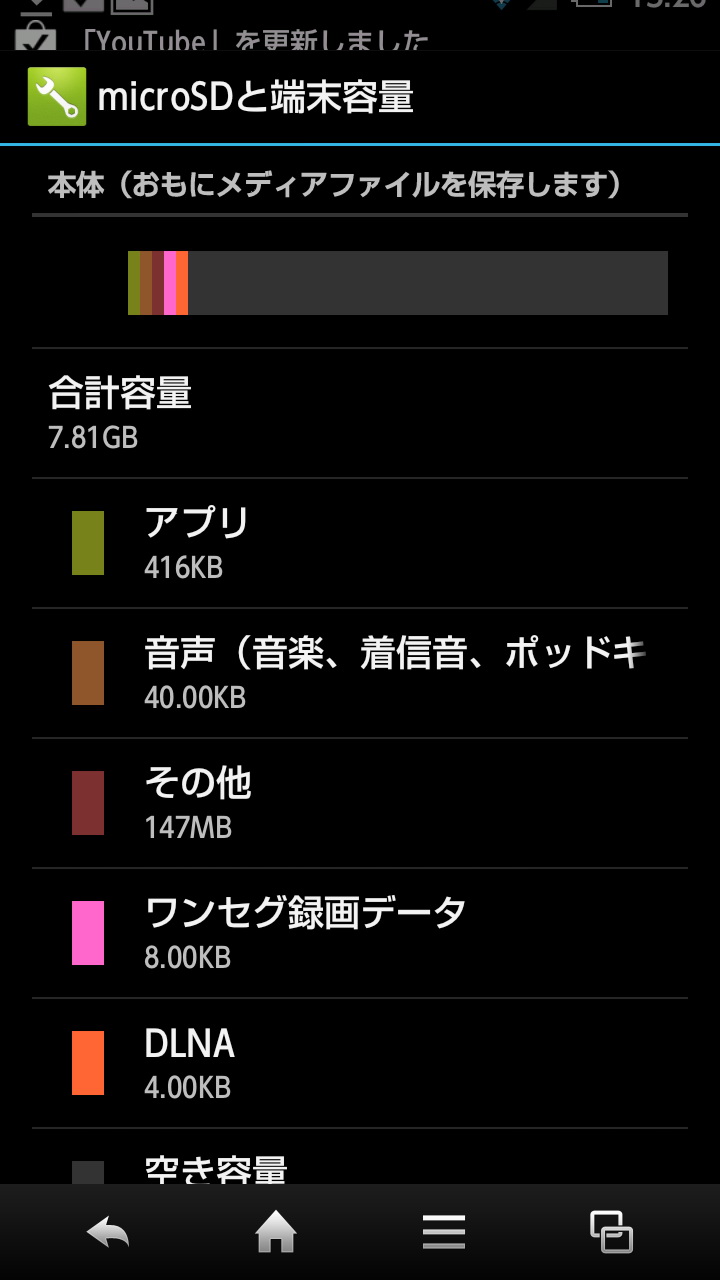The width and height of the screenshot is (720, 1280).
Task: Tap the system back button
Action: (108, 1232)
